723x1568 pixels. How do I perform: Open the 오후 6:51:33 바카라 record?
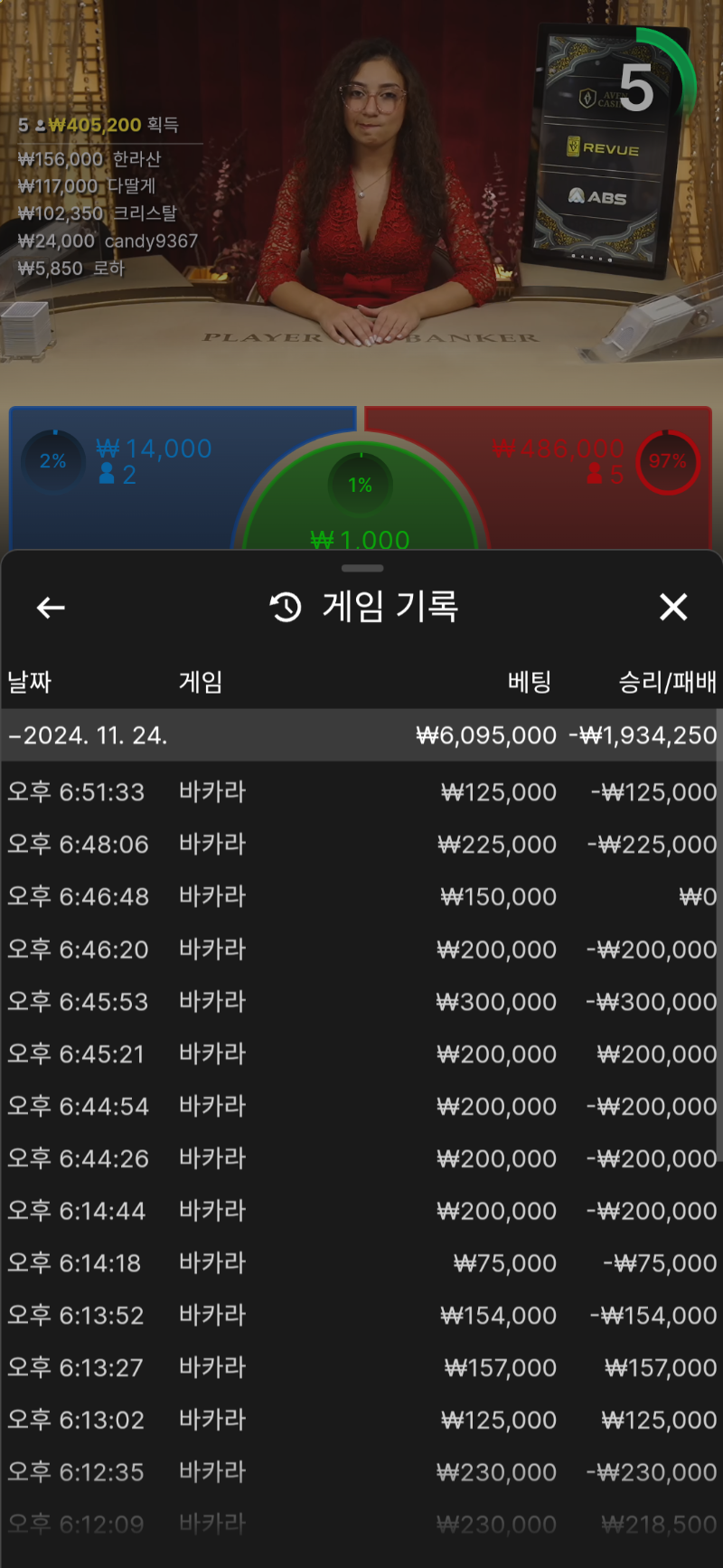[x=361, y=792]
